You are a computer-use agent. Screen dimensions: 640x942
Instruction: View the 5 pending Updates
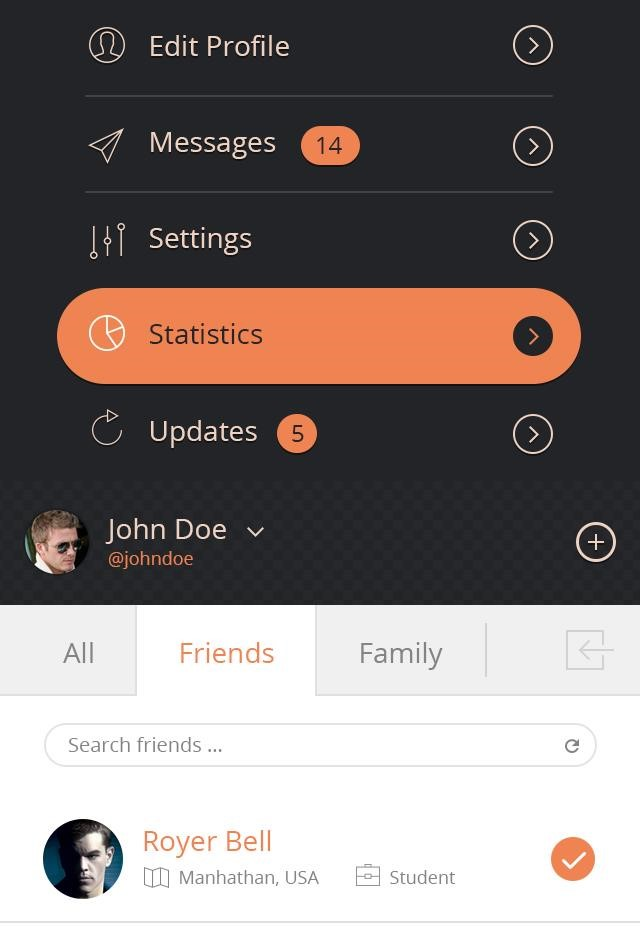coord(203,432)
